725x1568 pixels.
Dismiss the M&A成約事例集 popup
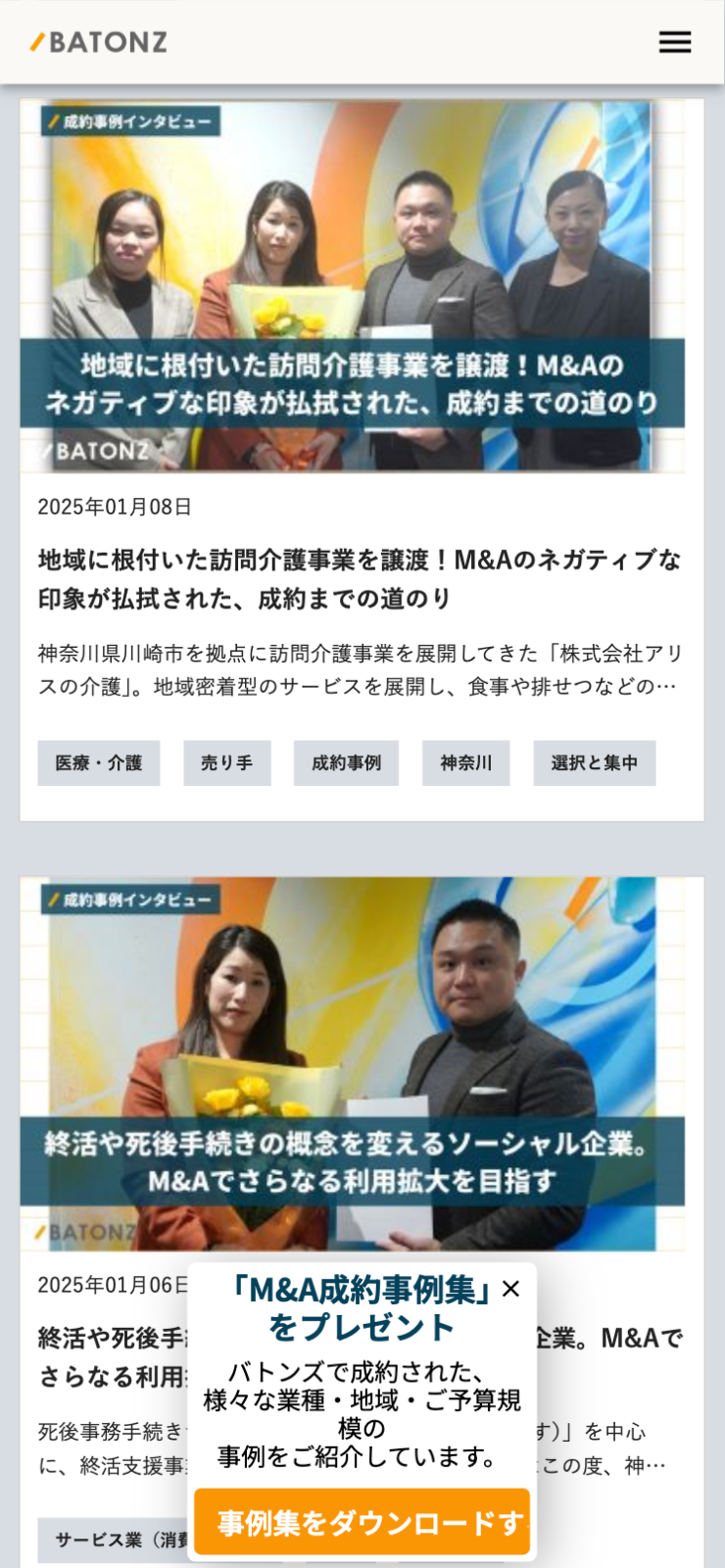click(510, 1289)
